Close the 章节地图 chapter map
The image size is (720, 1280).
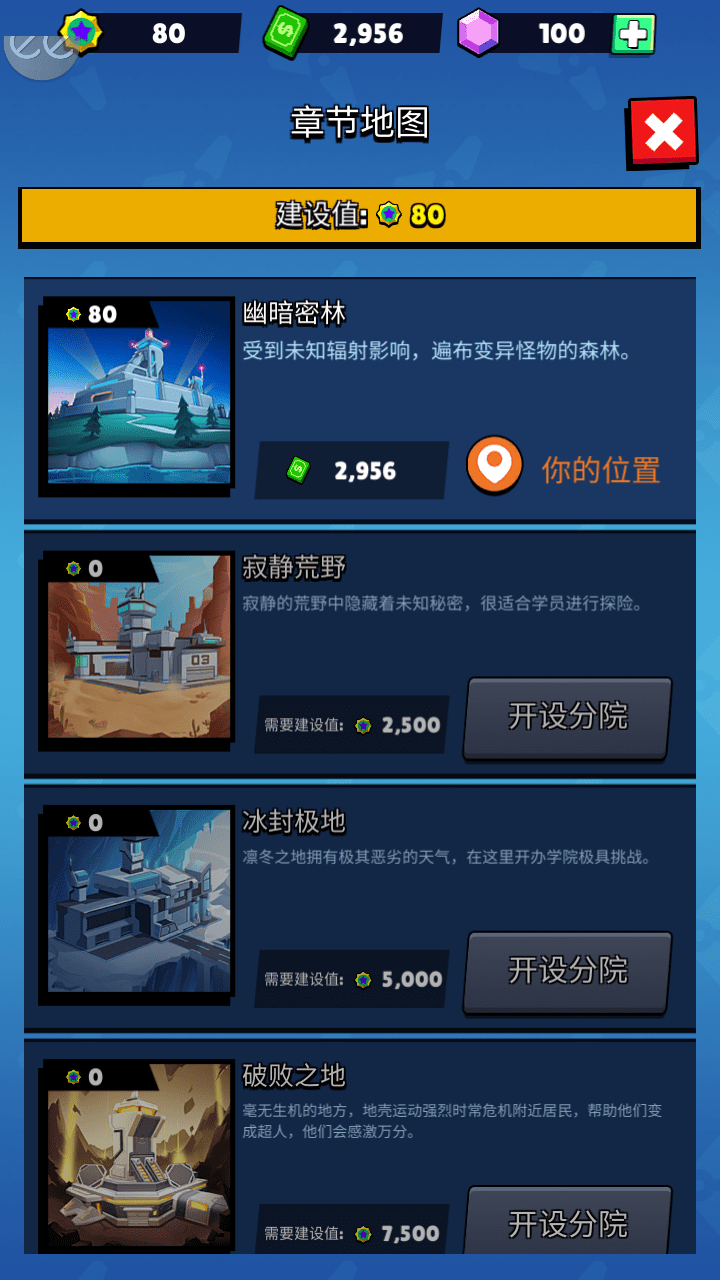(x=662, y=133)
